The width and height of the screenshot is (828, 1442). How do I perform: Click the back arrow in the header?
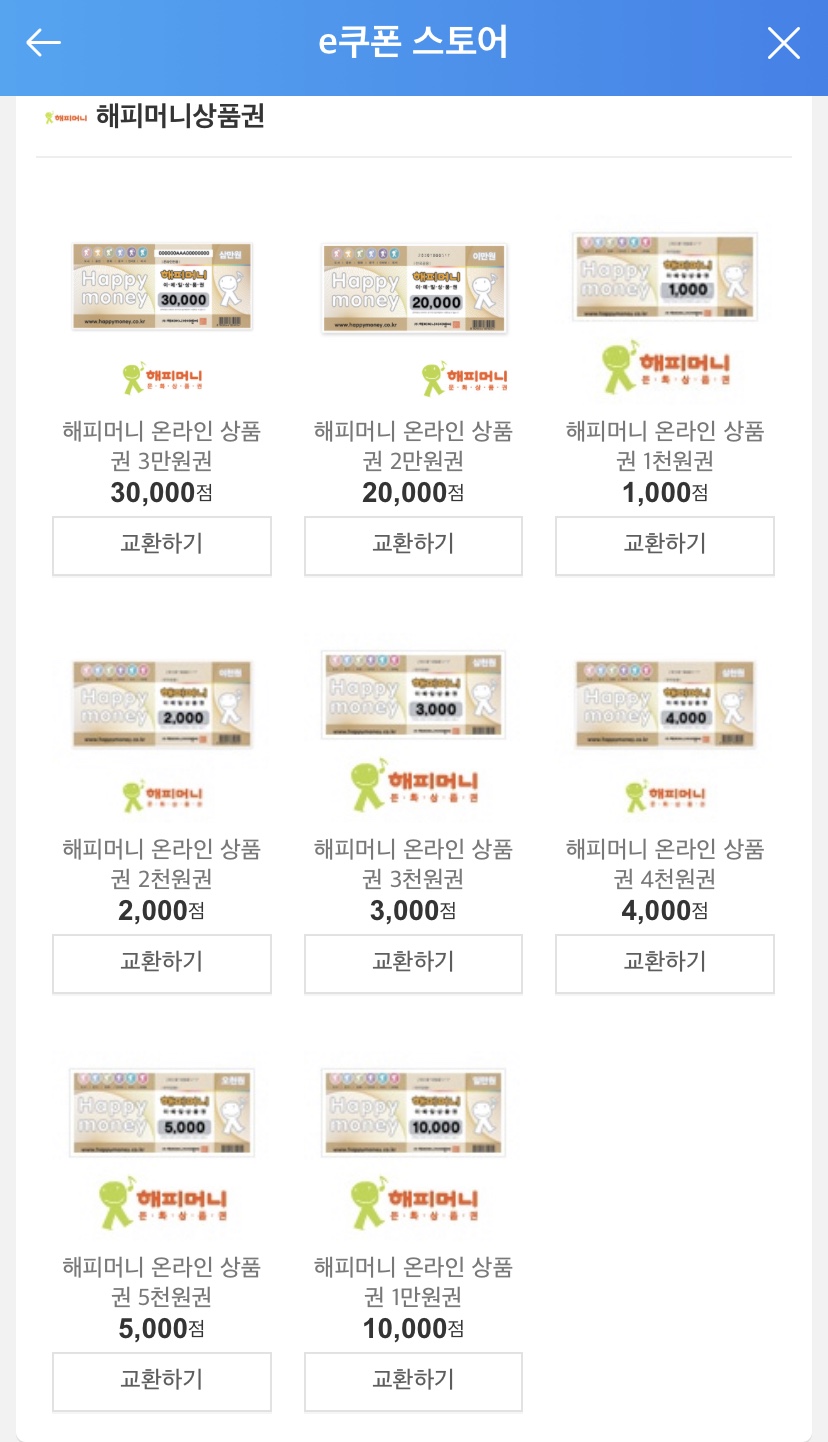43,43
